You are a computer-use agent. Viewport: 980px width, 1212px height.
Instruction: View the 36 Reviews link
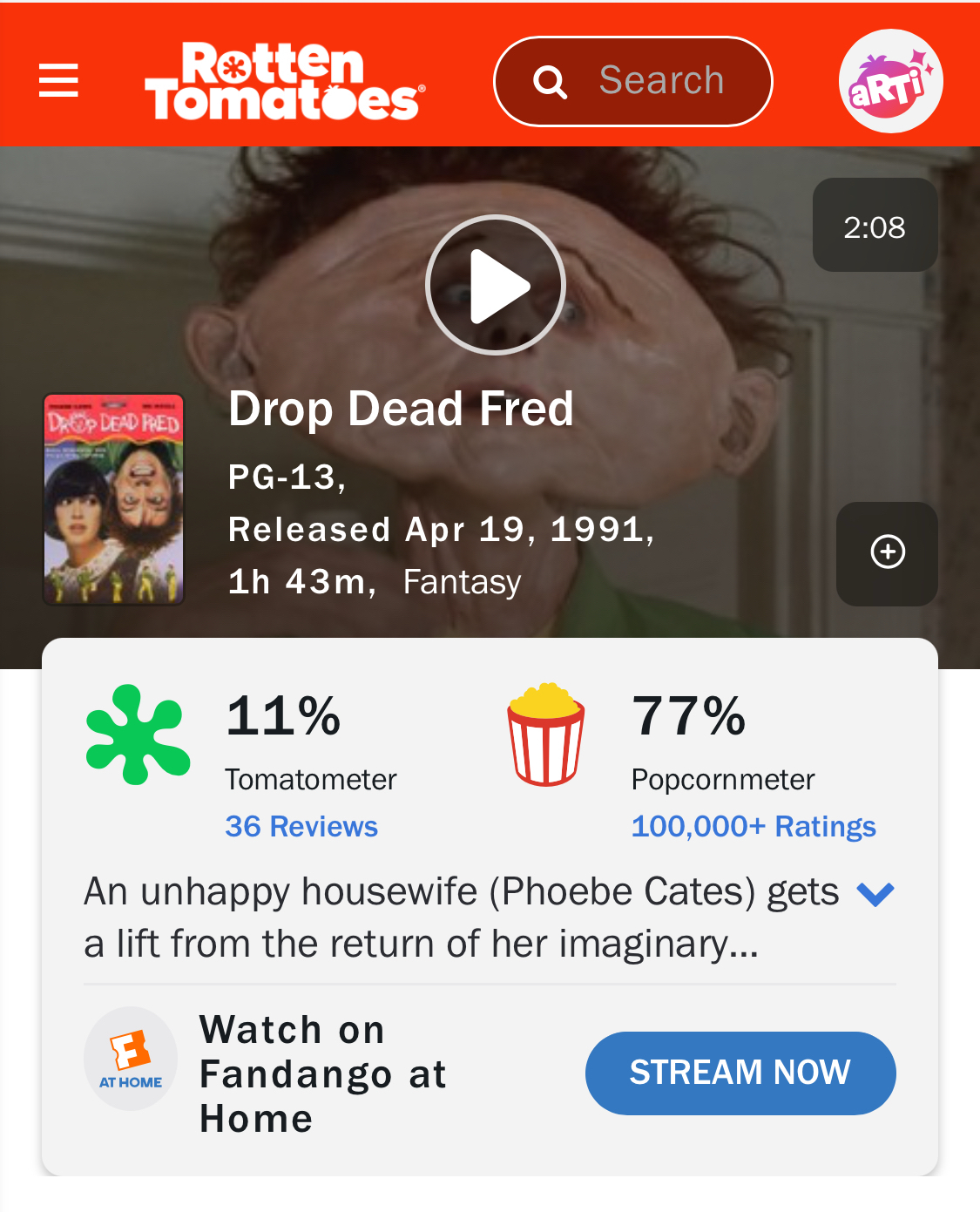click(x=301, y=826)
